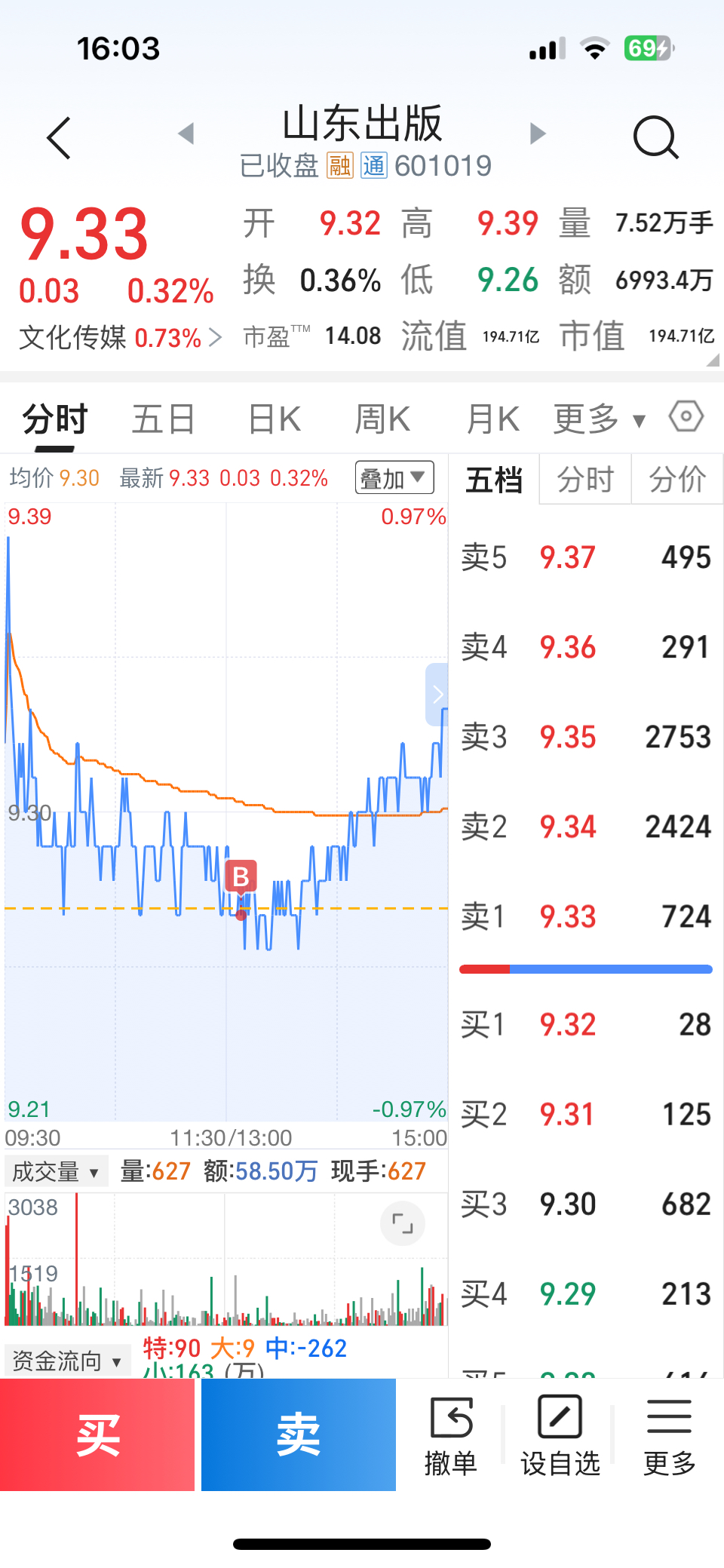
Task: Open the 文化传媒 sector link
Action: point(121,337)
